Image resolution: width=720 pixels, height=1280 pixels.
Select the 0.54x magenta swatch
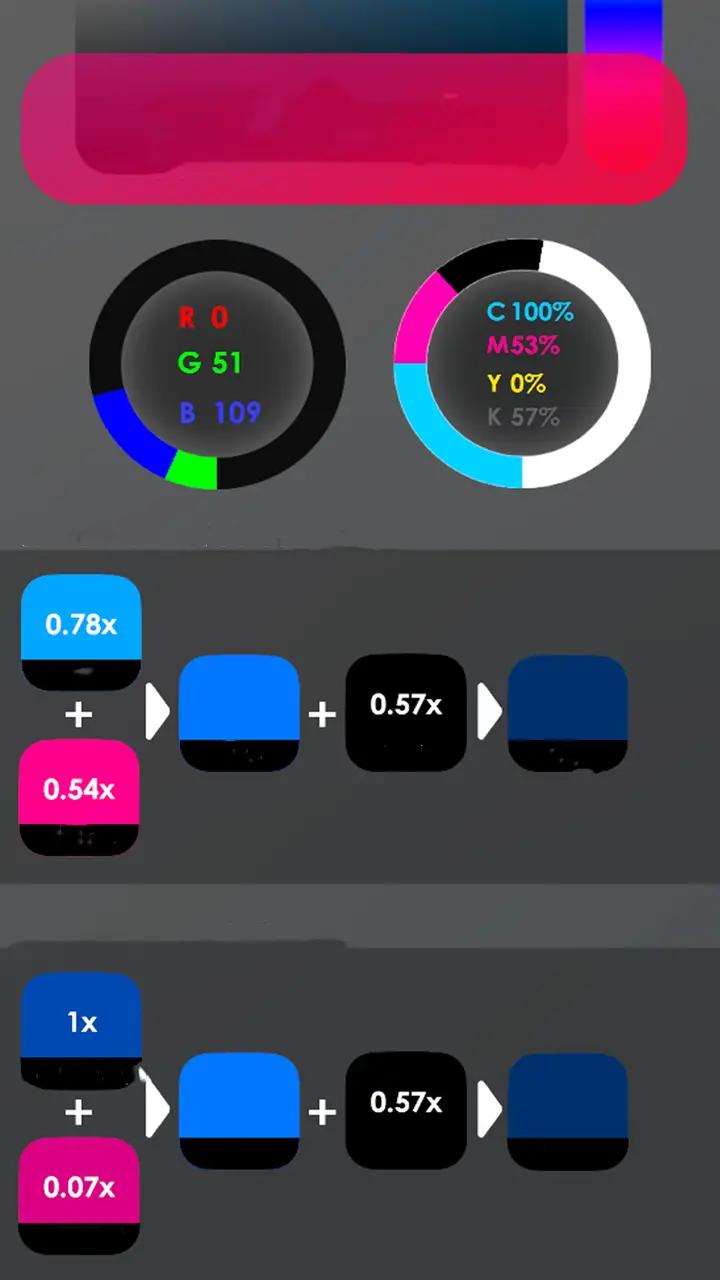click(x=80, y=797)
